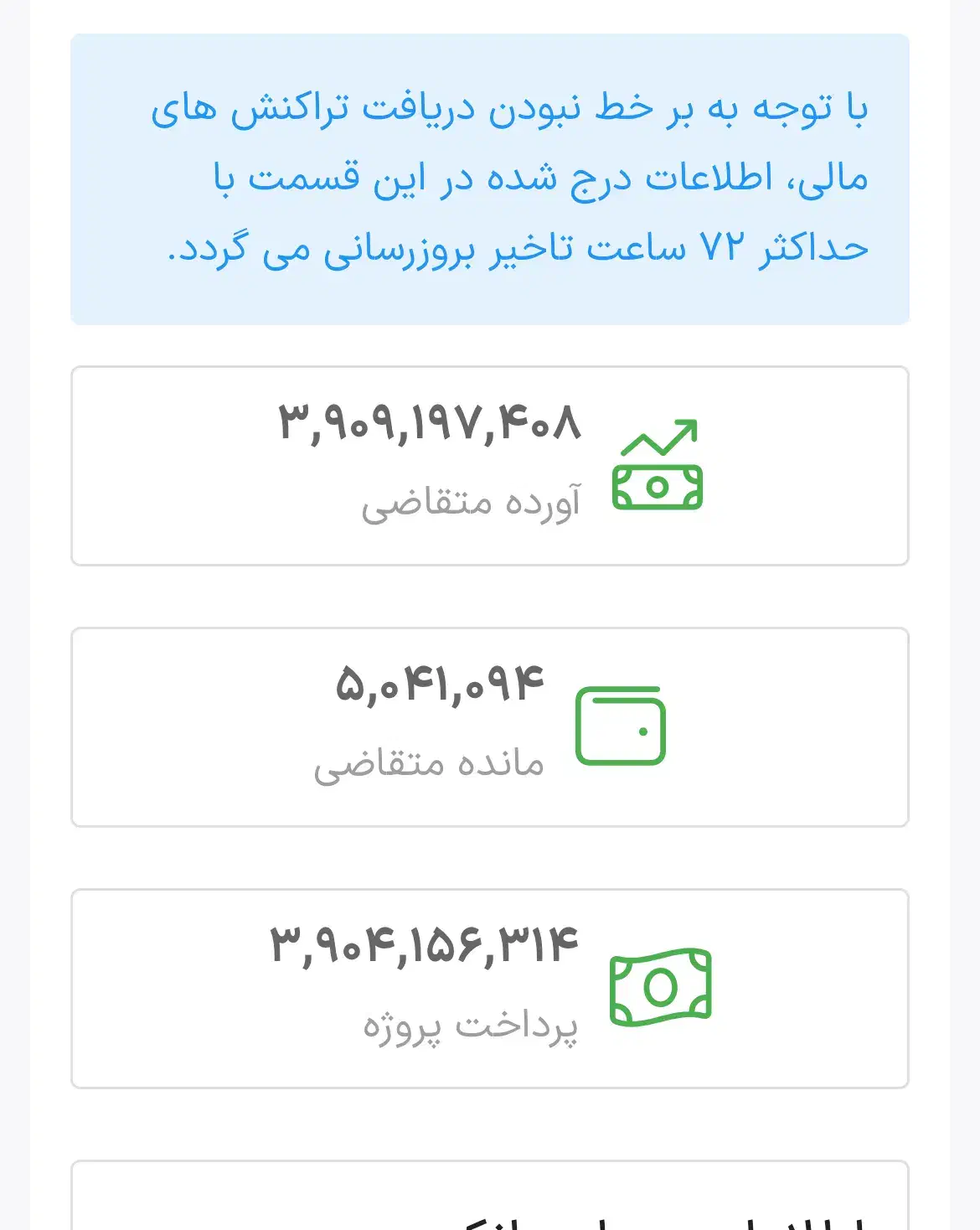Expand the partially visible bottom card

(490, 1194)
